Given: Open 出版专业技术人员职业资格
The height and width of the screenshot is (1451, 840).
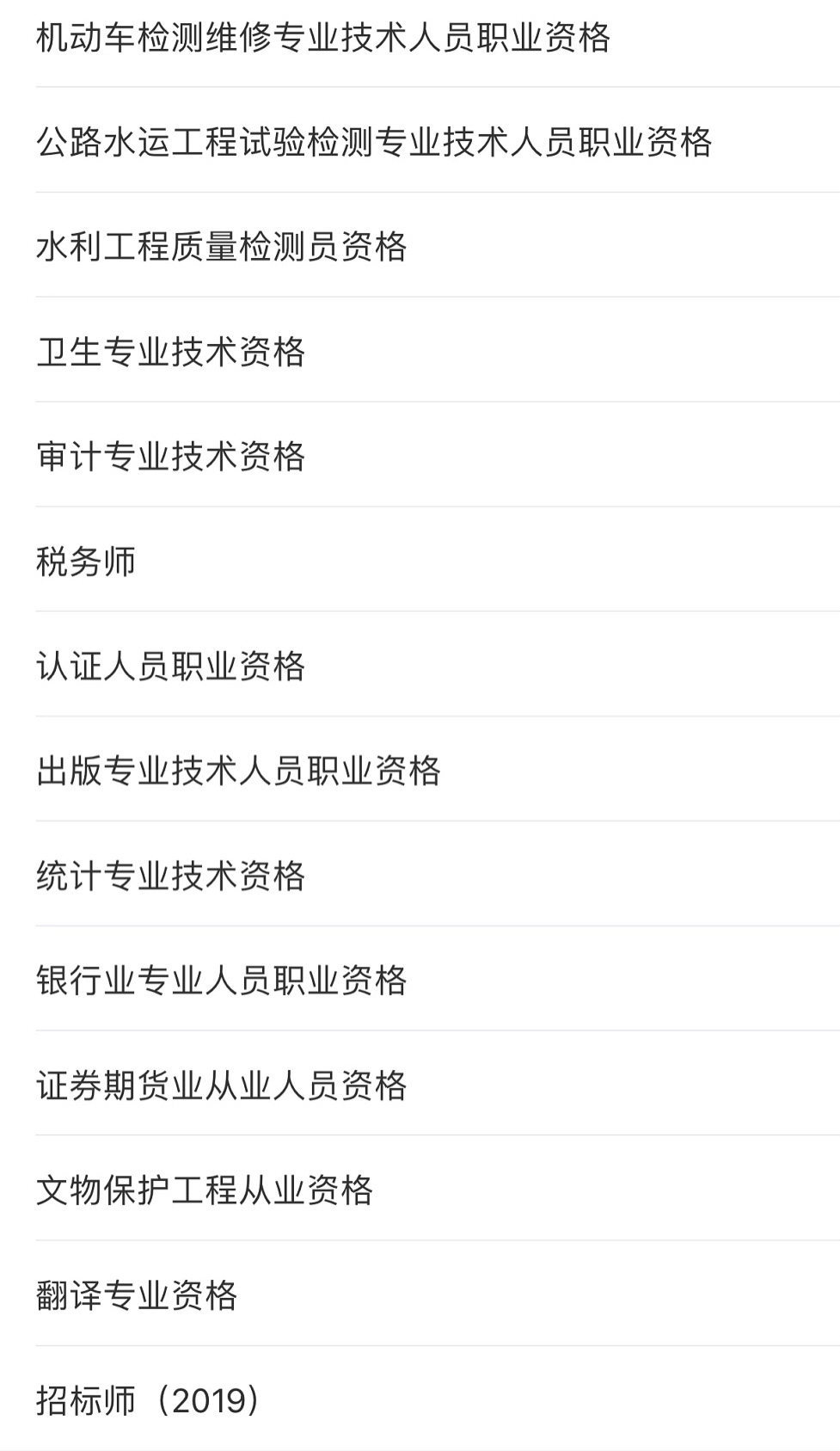Looking at the screenshot, I should (x=242, y=770).
